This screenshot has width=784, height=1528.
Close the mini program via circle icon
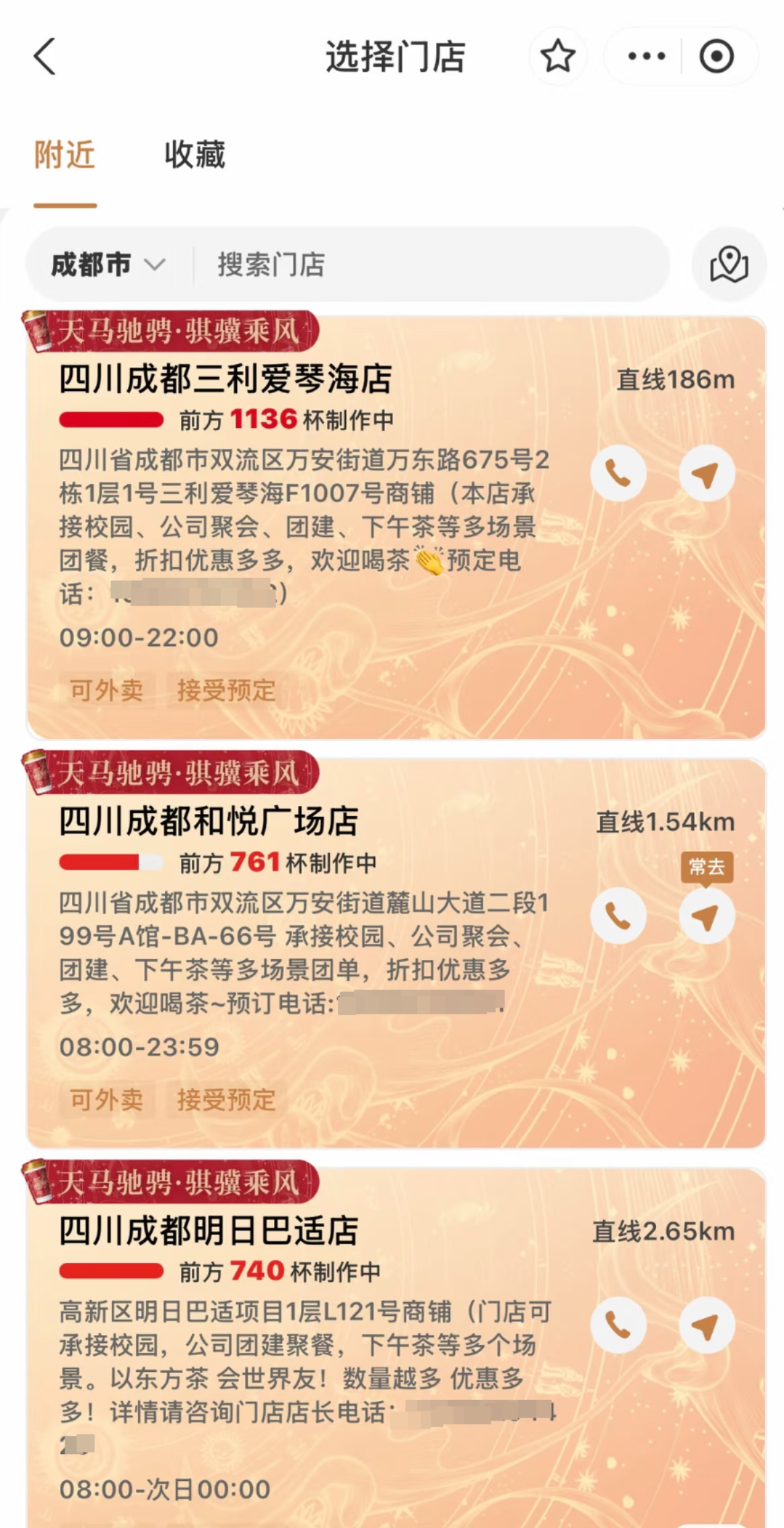716,57
